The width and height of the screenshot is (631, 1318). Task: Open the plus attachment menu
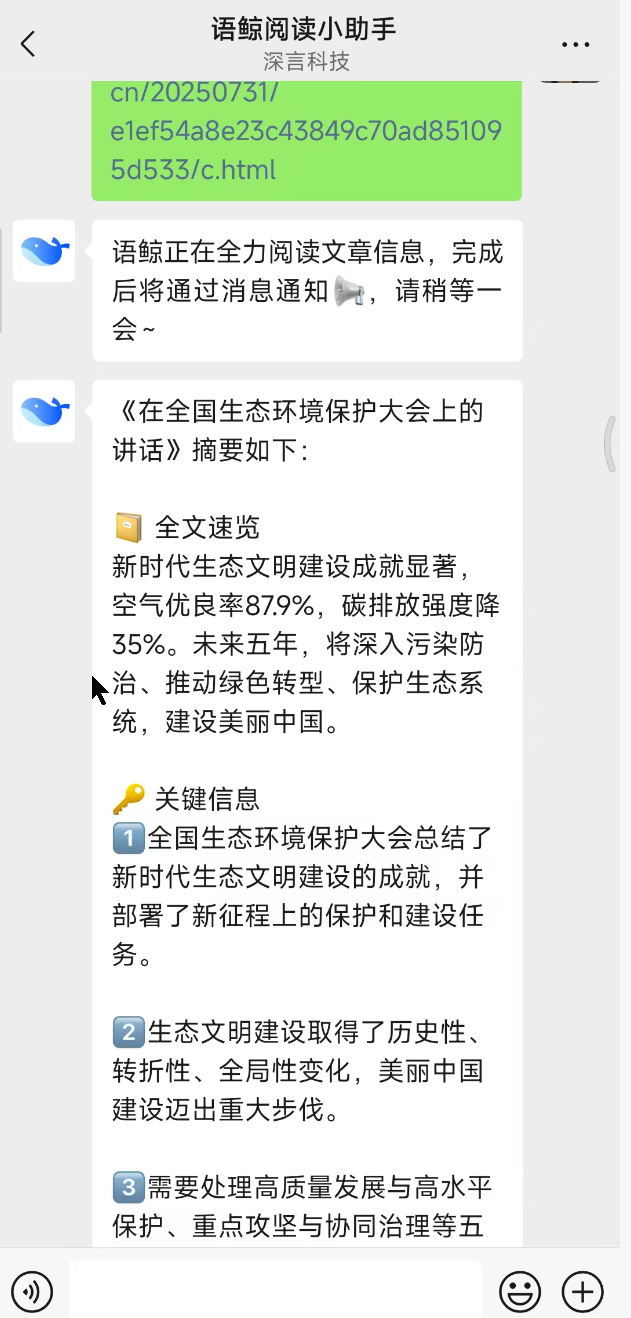pos(582,1292)
